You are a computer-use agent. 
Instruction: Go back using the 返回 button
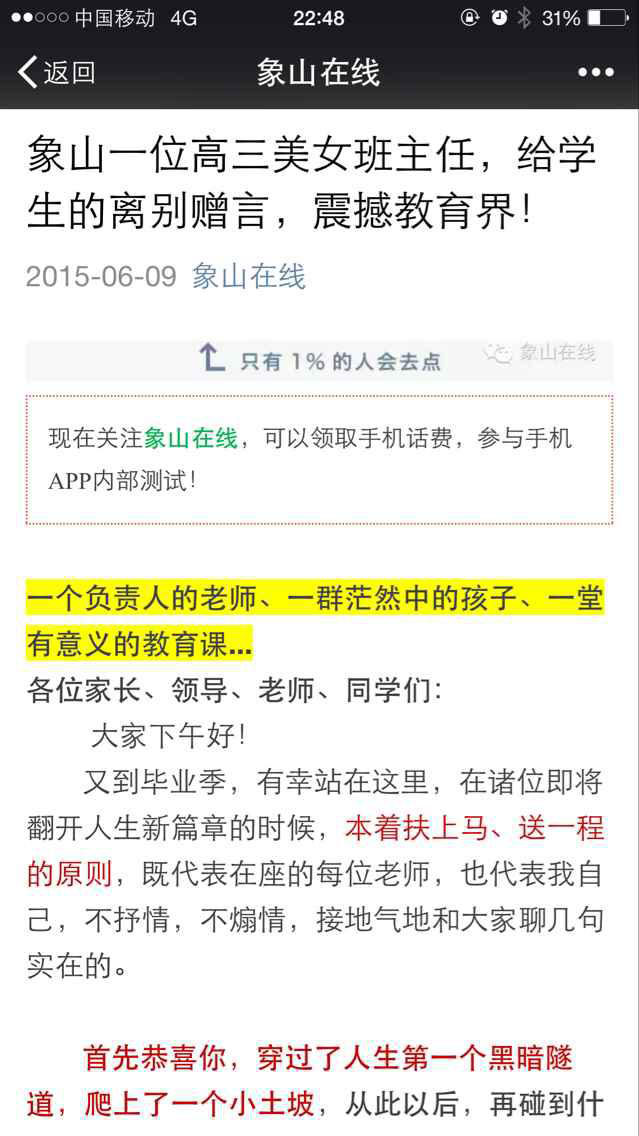[57, 72]
